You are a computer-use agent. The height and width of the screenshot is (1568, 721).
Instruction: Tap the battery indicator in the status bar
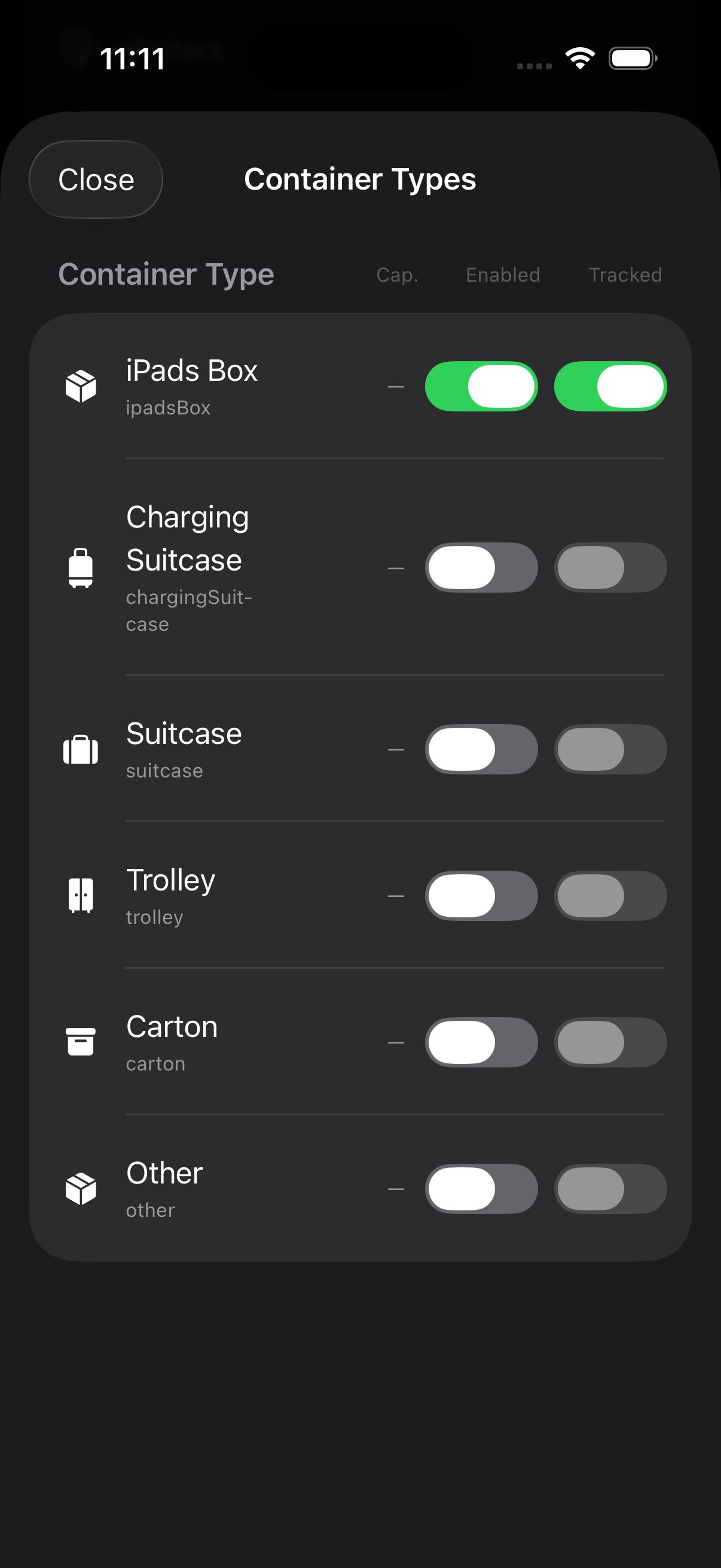(631, 58)
